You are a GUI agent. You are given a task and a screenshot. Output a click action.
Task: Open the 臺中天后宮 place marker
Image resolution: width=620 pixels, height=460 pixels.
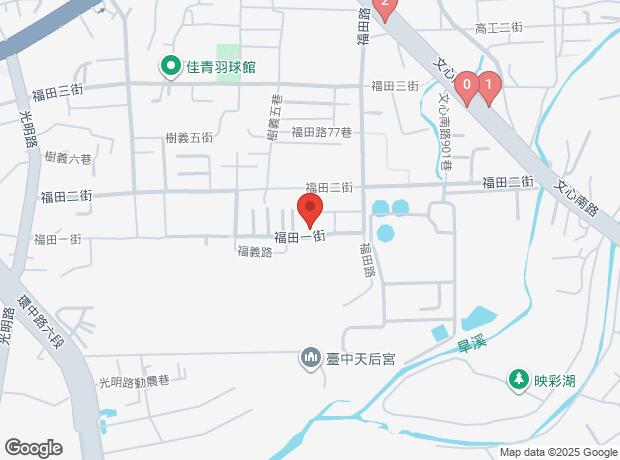(x=310, y=357)
